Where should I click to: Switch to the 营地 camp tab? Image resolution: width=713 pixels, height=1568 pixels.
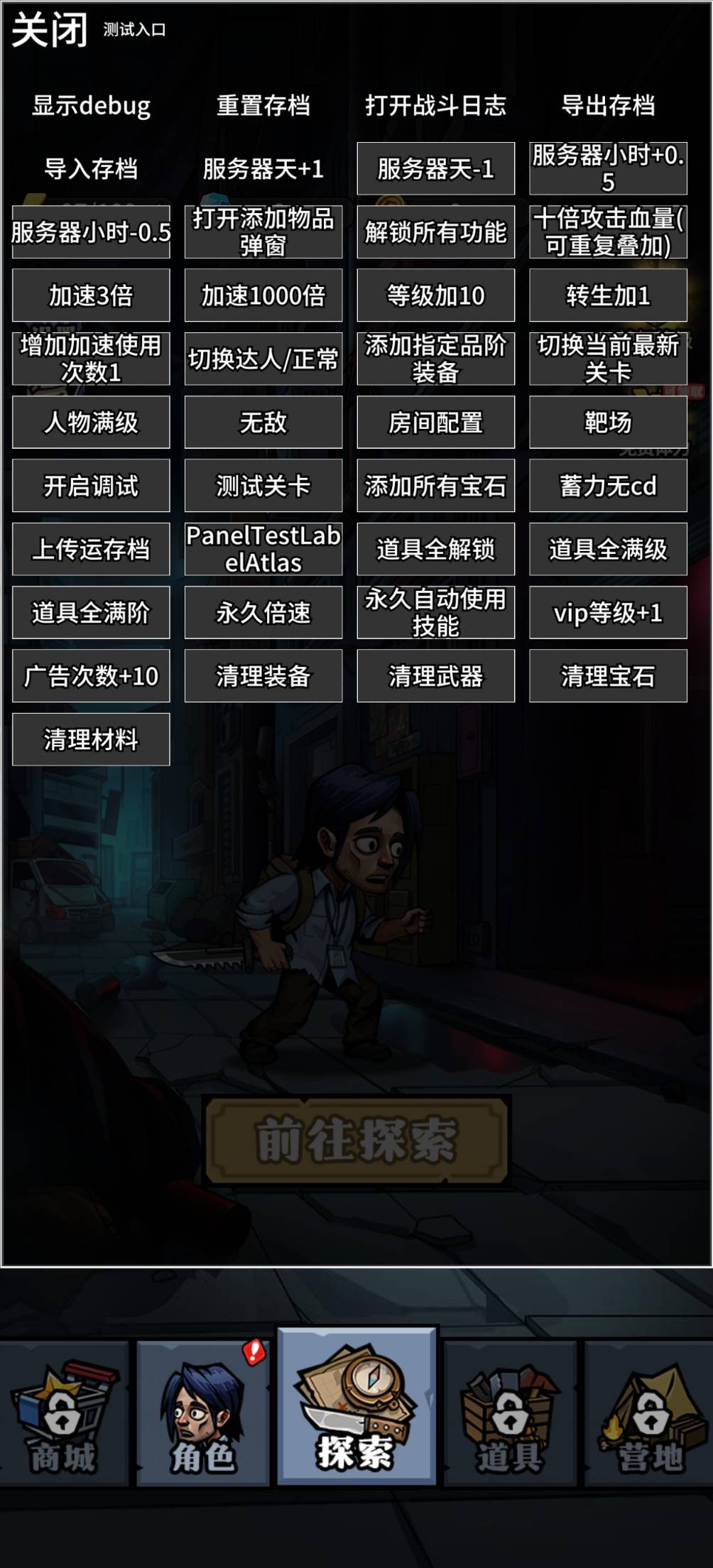(x=650, y=1415)
